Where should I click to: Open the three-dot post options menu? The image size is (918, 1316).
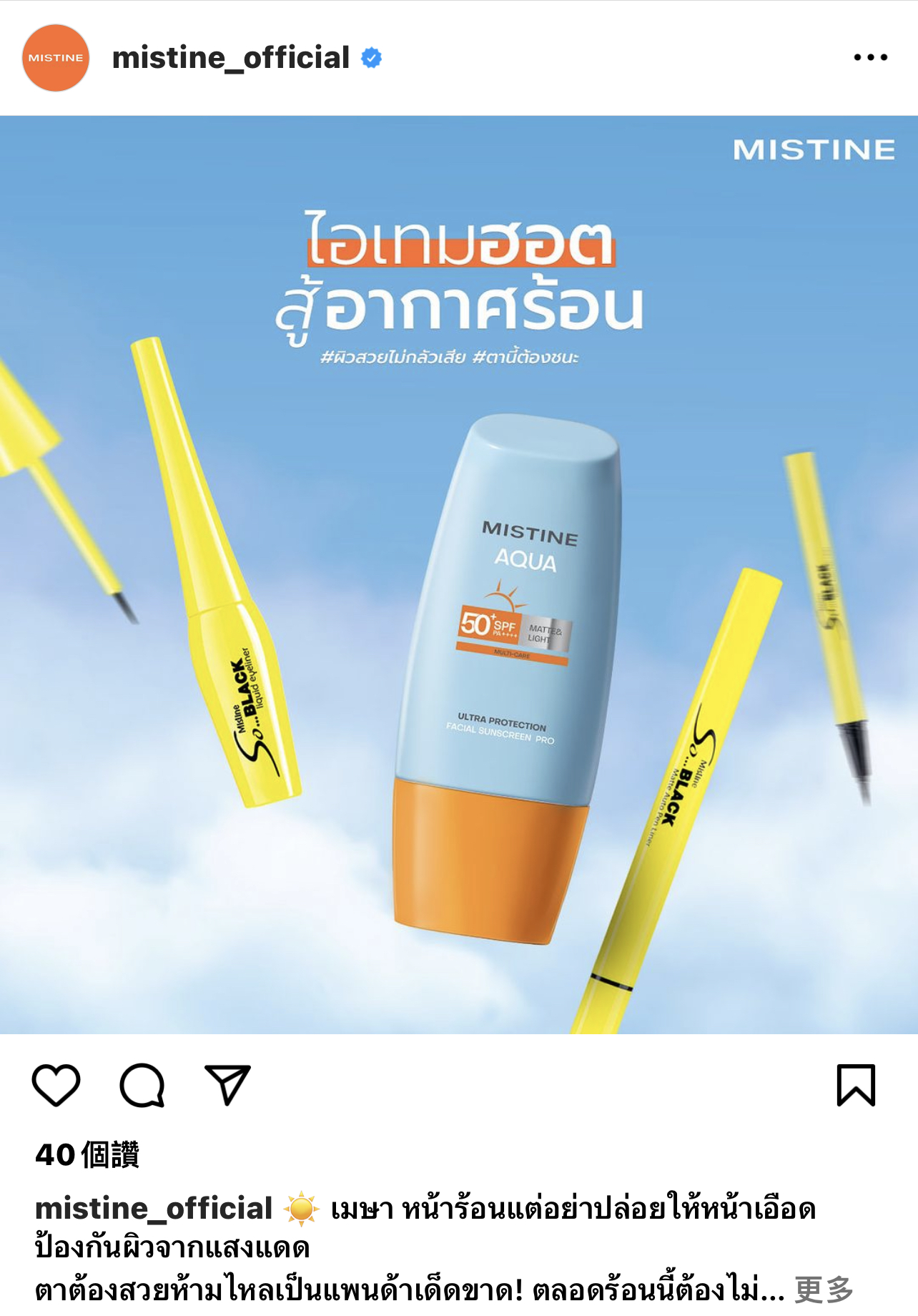click(x=870, y=57)
